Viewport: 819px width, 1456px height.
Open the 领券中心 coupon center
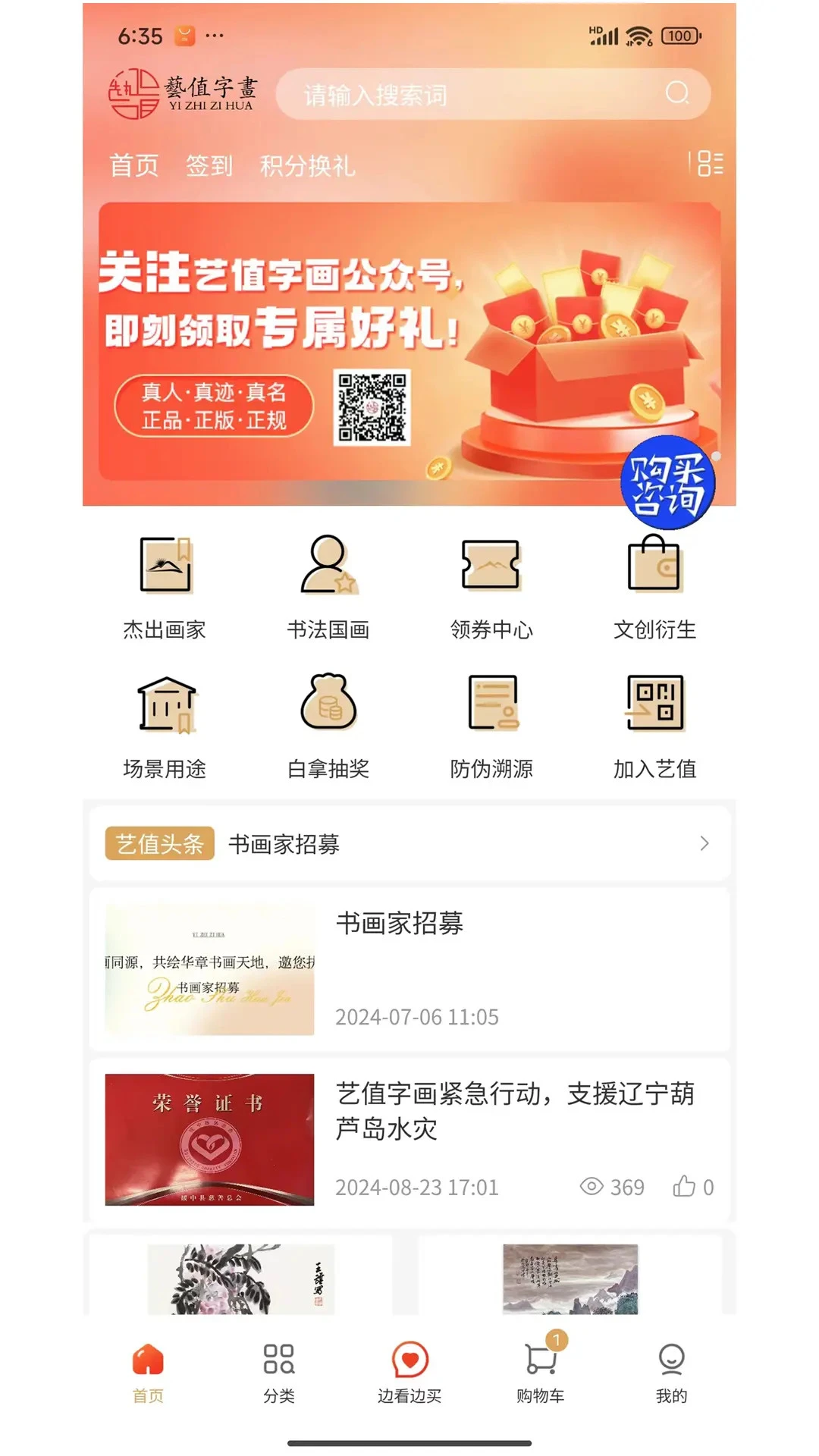click(491, 584)
